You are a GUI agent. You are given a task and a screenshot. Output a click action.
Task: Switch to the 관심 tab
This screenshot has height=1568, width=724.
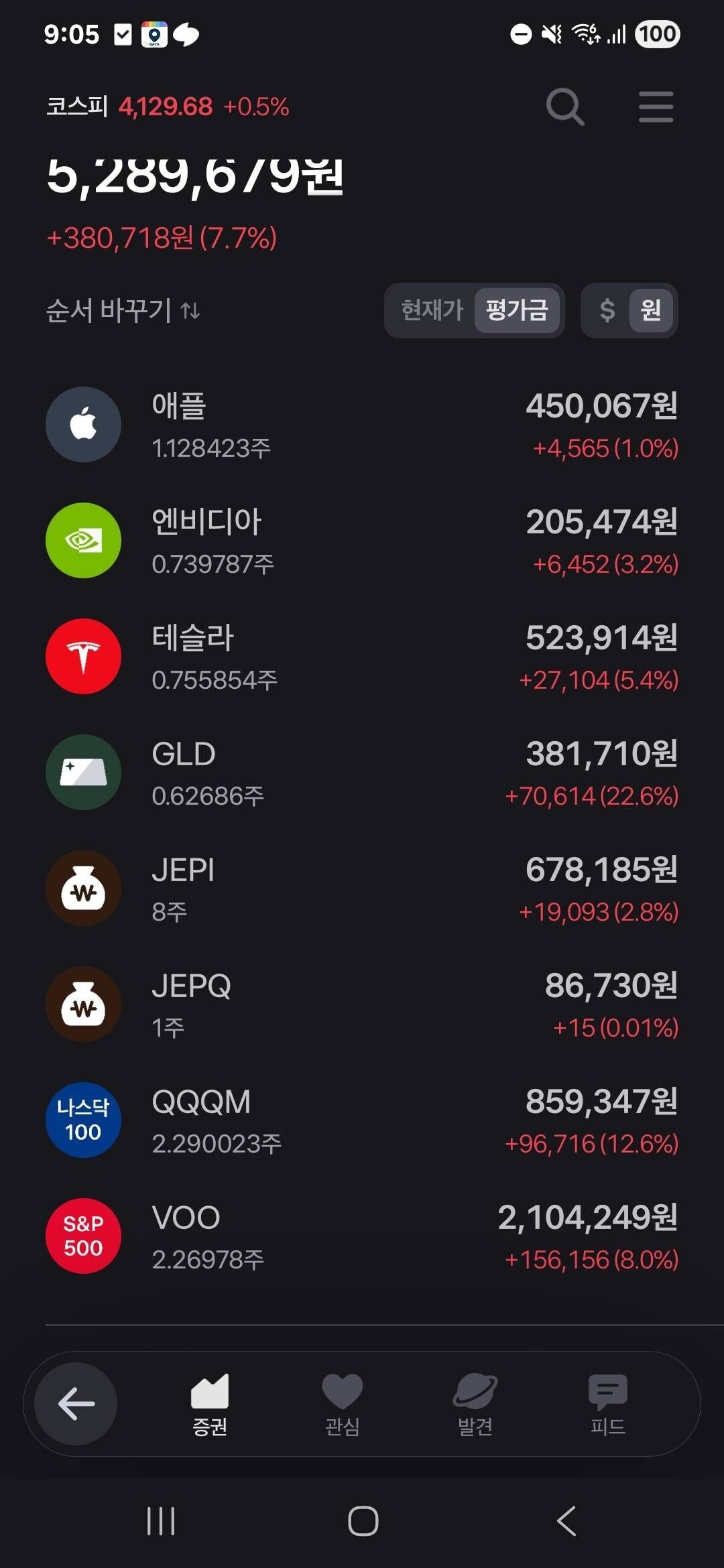343,1404
